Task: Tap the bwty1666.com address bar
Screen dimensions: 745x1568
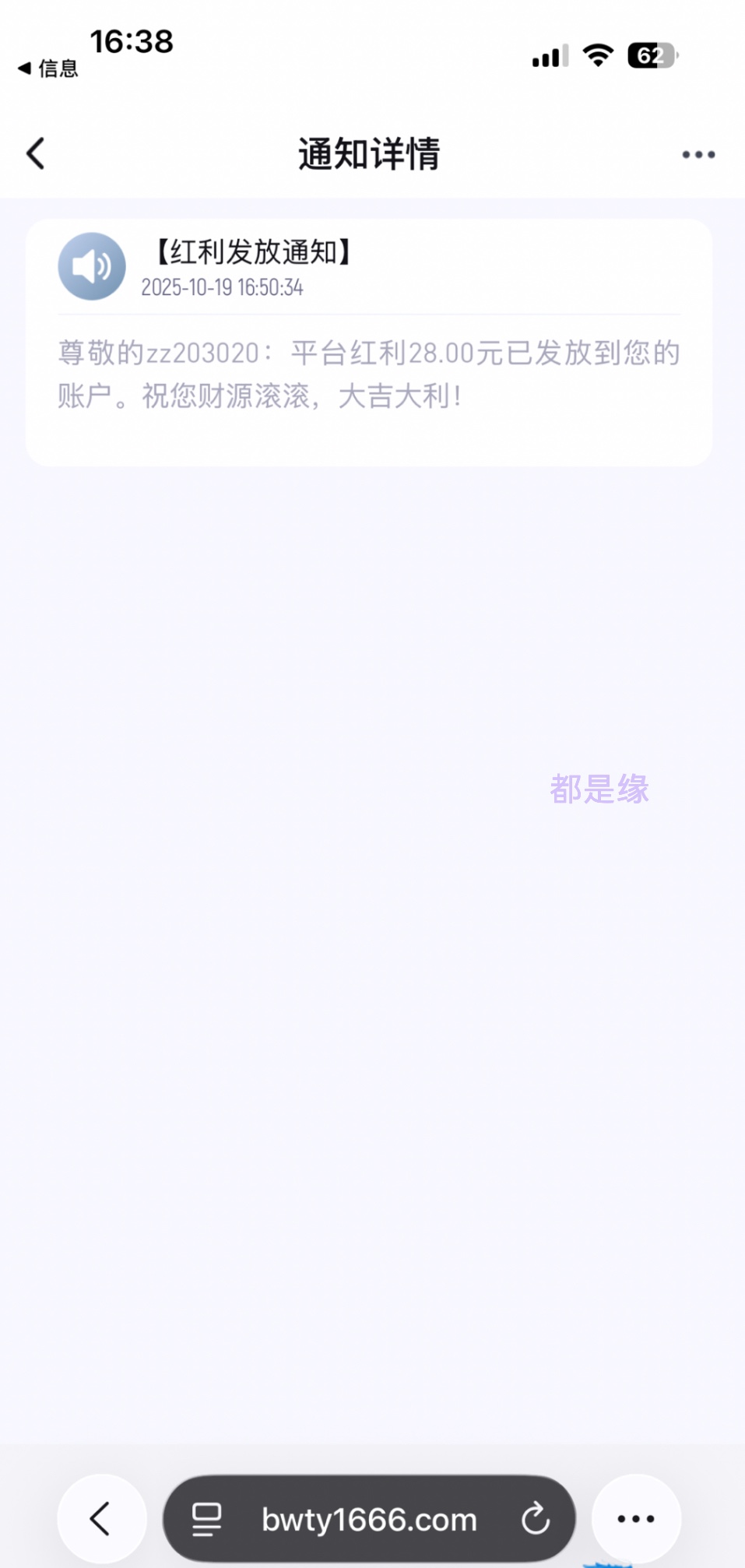Action: click(369, 1519)
